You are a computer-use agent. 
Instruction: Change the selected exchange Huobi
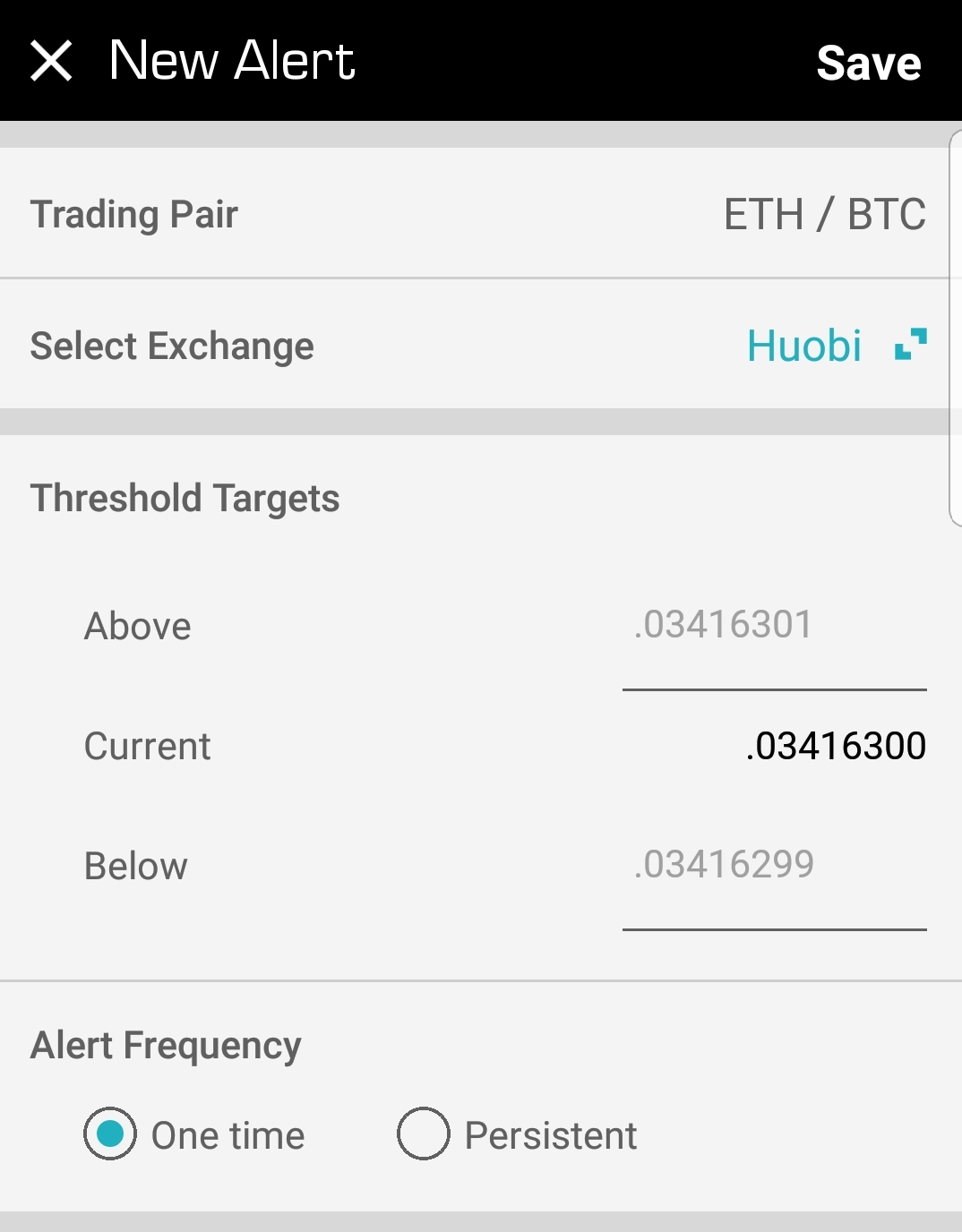coord(835,346)
